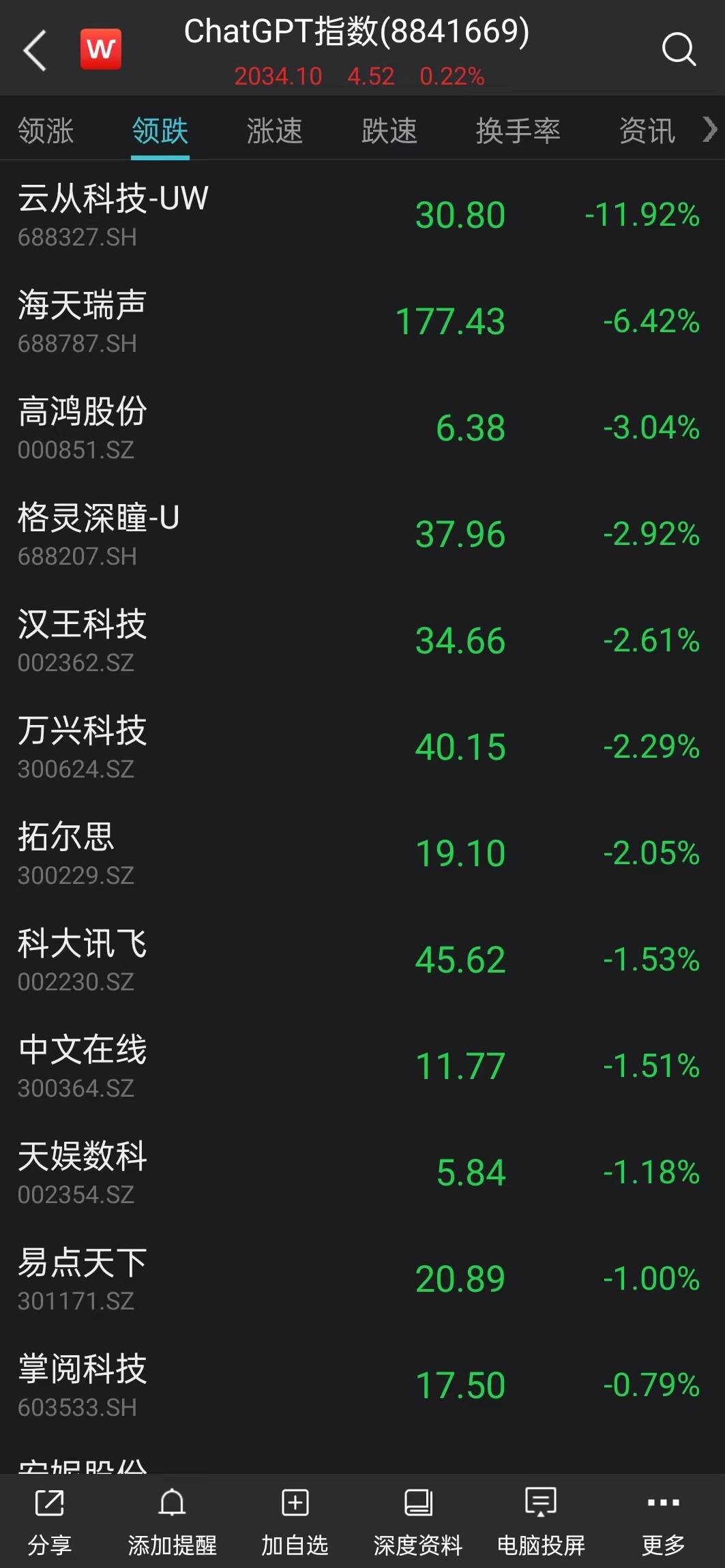Viewport: 725px width, 1568px height.
Task: Switch to the 换手率 tab
Action: coord(518,131)
